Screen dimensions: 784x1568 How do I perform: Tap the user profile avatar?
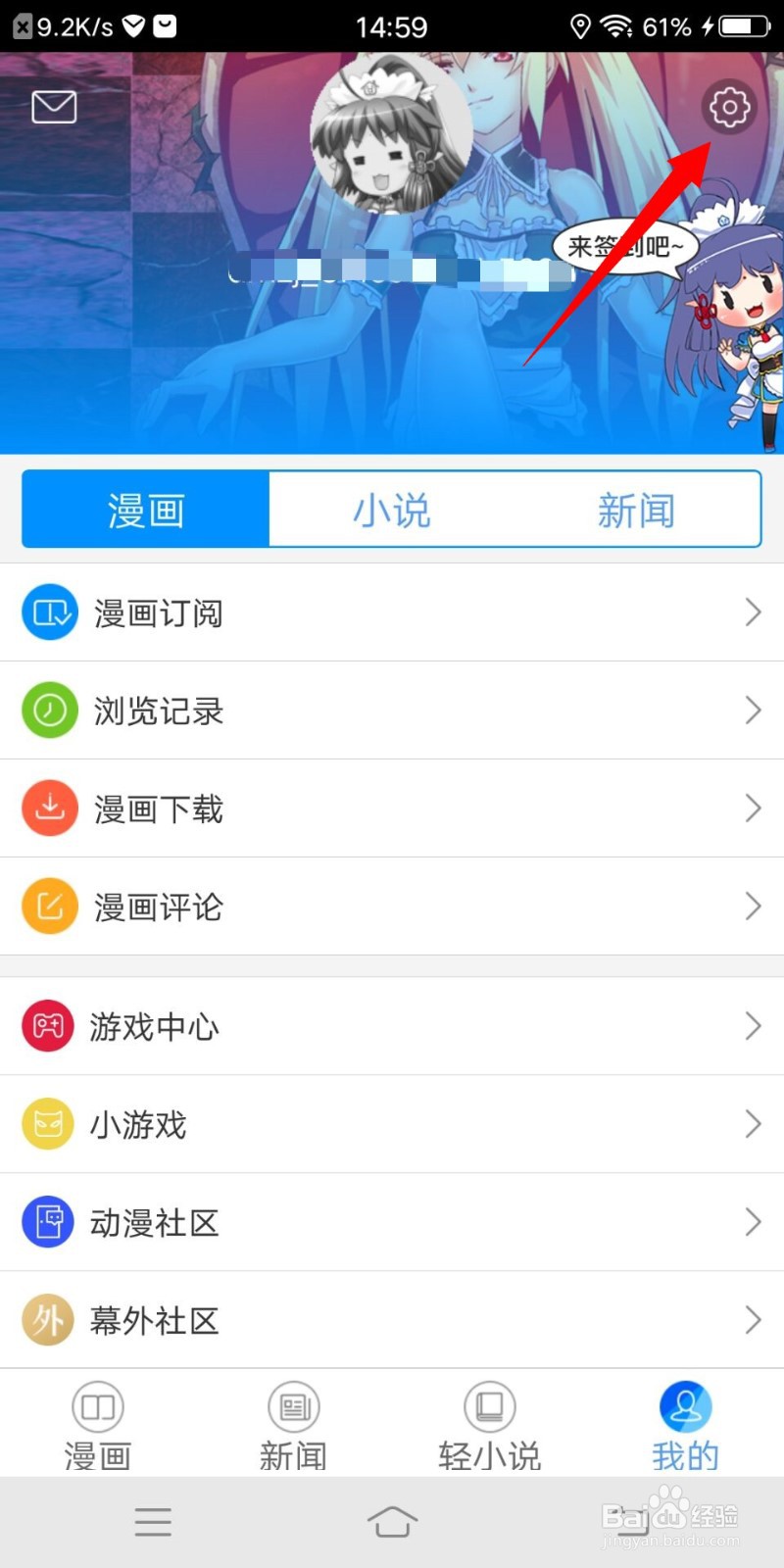coord(391,132)
